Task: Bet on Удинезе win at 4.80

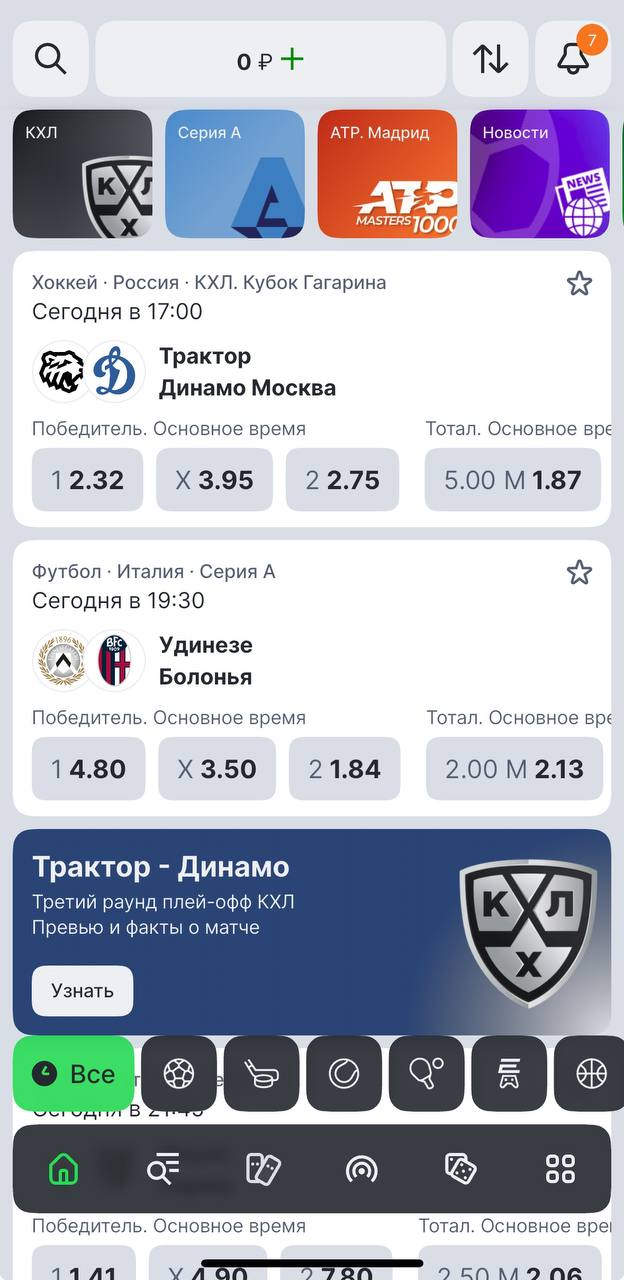Action: [x=88, y=769]
